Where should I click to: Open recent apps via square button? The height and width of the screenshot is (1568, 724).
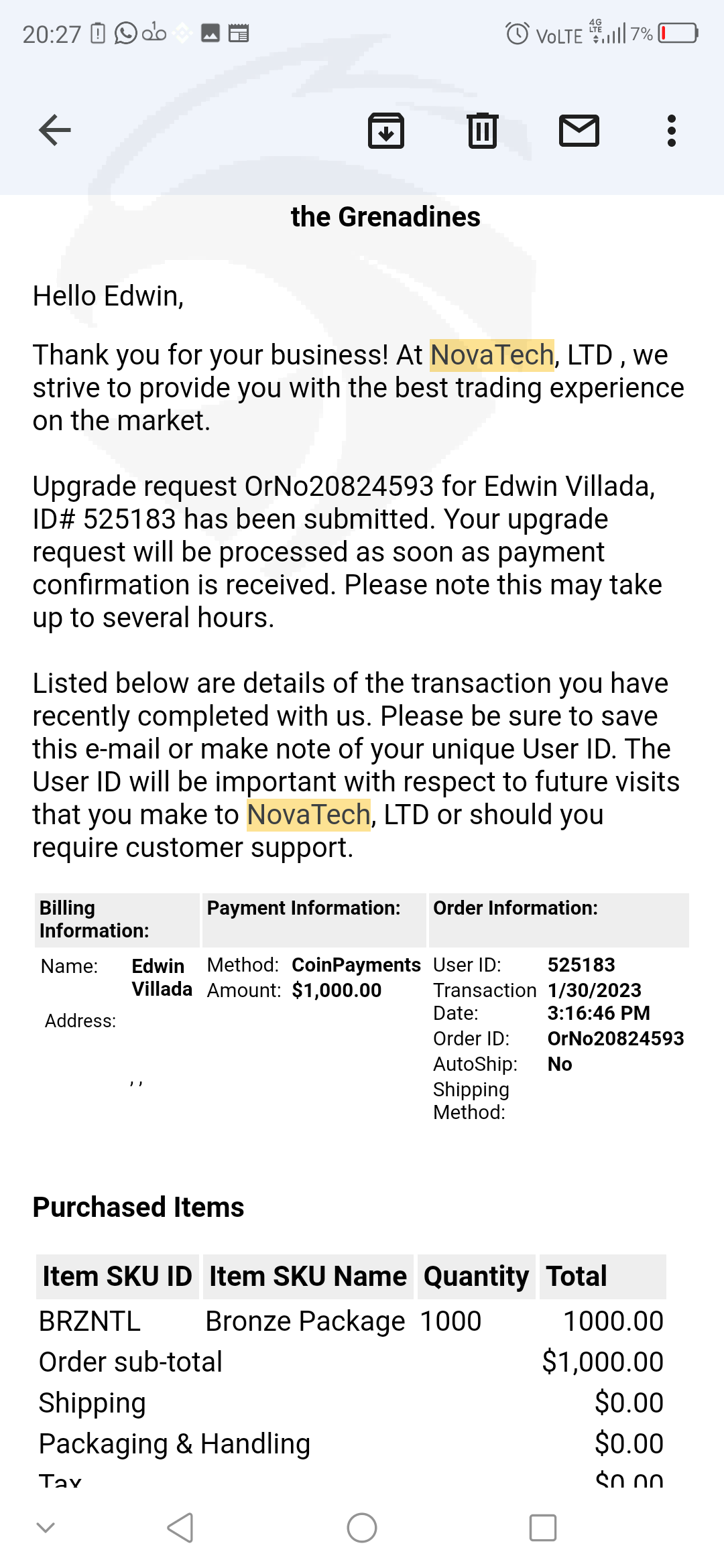(x=543, y=1528)
